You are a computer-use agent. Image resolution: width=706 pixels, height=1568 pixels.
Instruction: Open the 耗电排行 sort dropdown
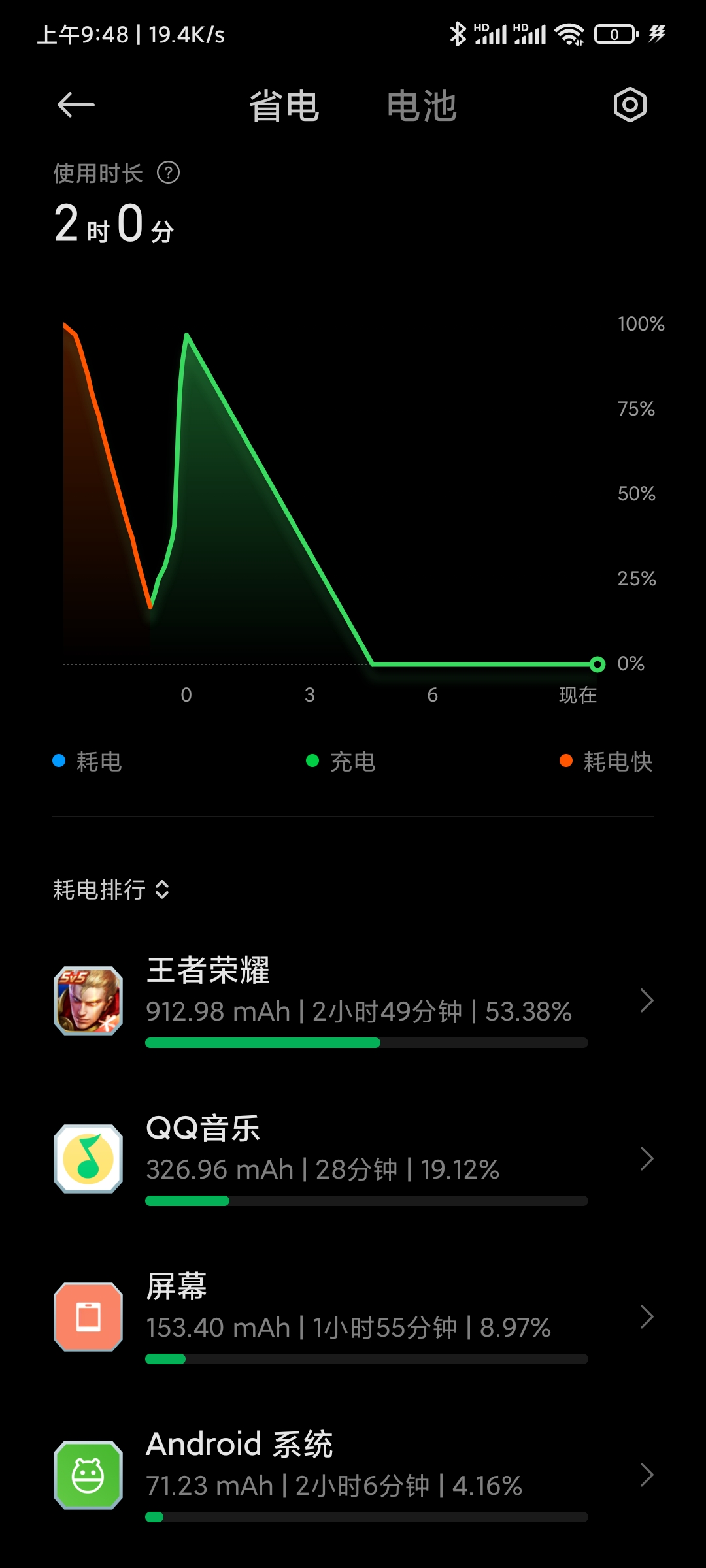click(111, 889)
